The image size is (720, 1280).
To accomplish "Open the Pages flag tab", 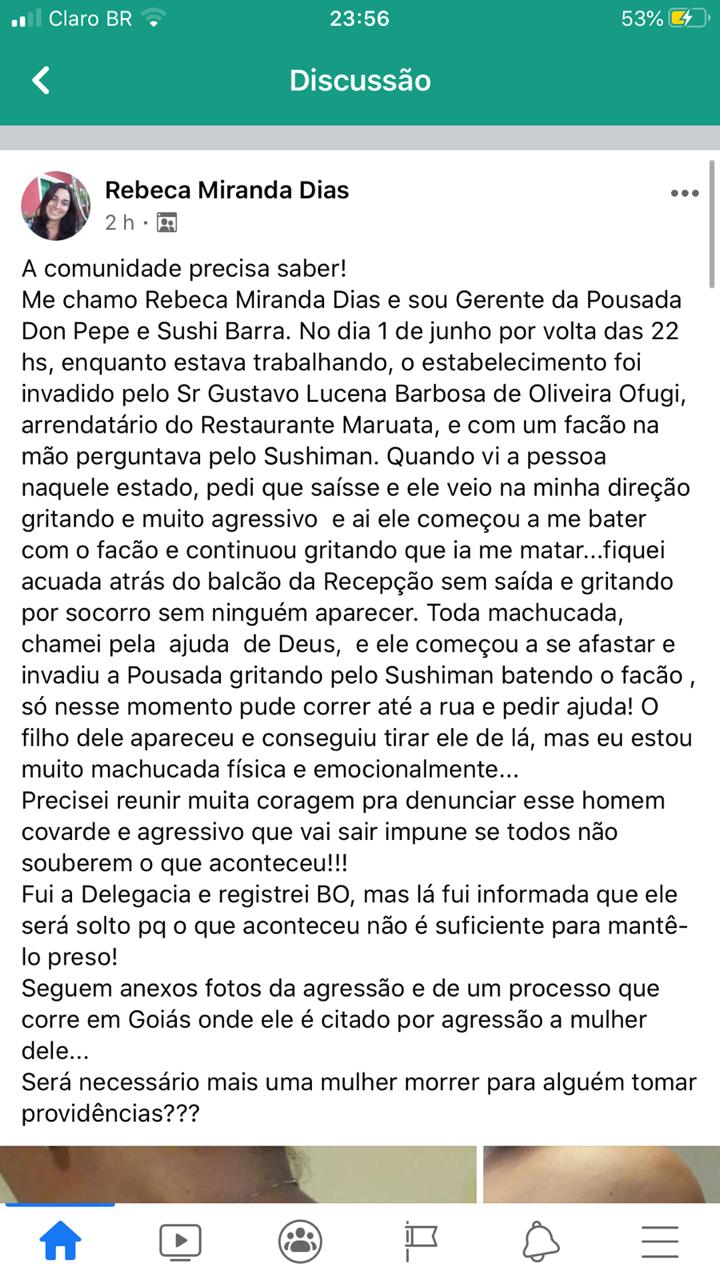I will click(420, 1241).
